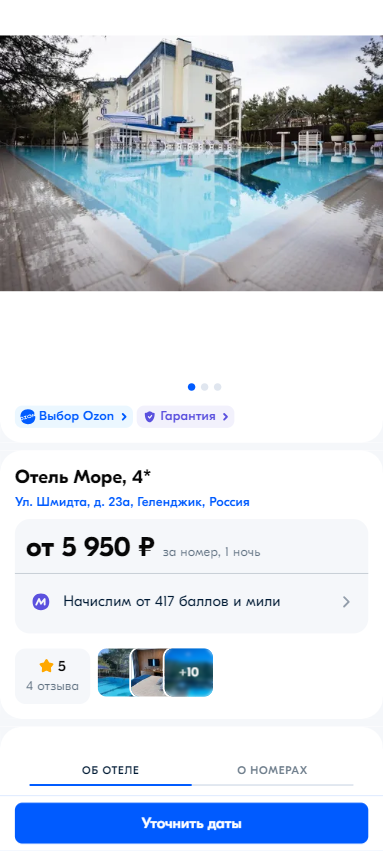Tap the Уточнить даты button
Viewport: 383px width, 851px height.
click(192, 823)
